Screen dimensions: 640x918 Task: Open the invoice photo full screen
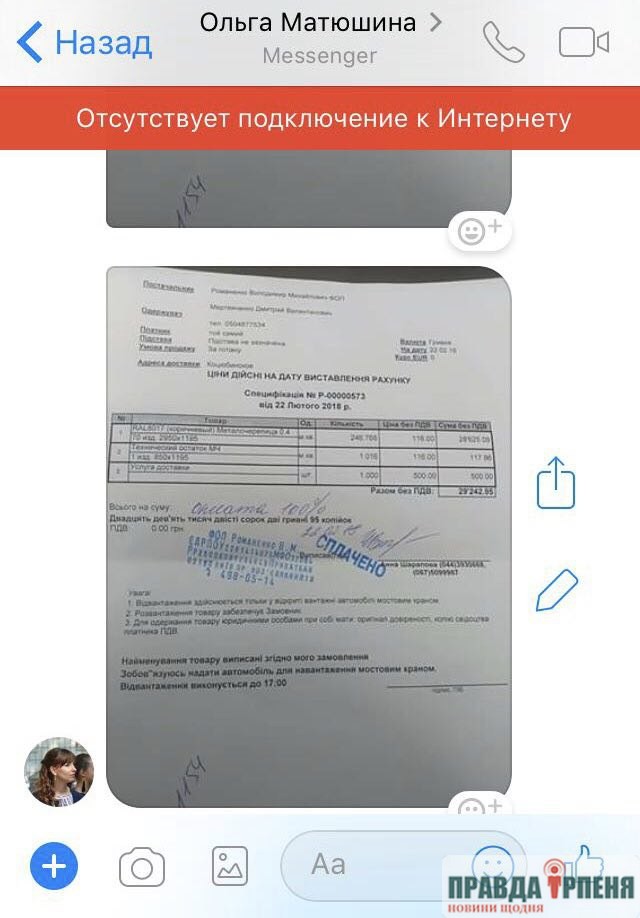(308, 535)
